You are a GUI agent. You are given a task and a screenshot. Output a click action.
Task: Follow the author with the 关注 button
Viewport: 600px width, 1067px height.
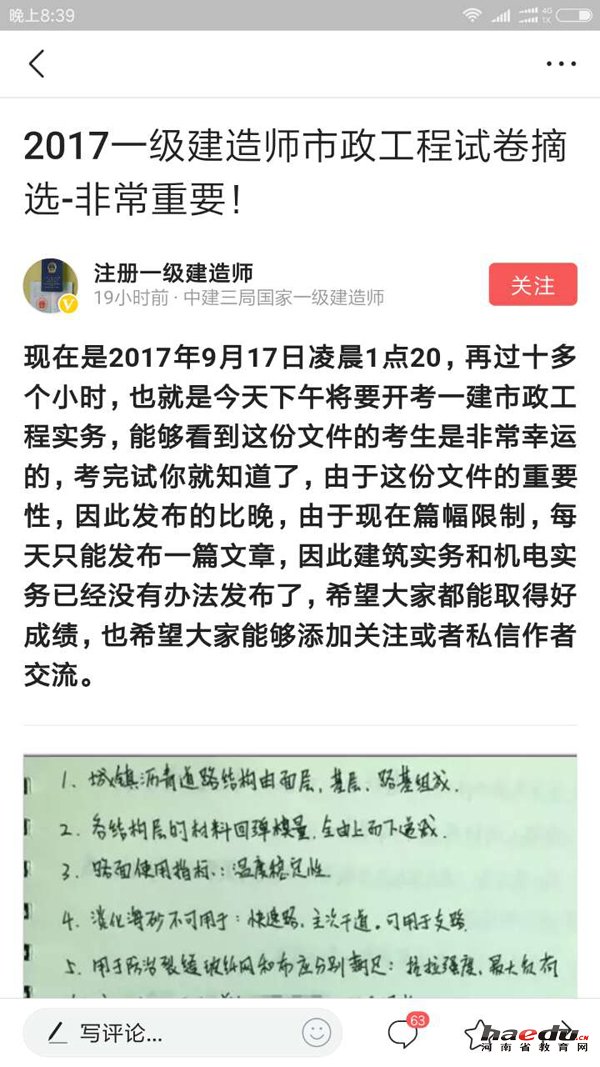click(533, 285)
